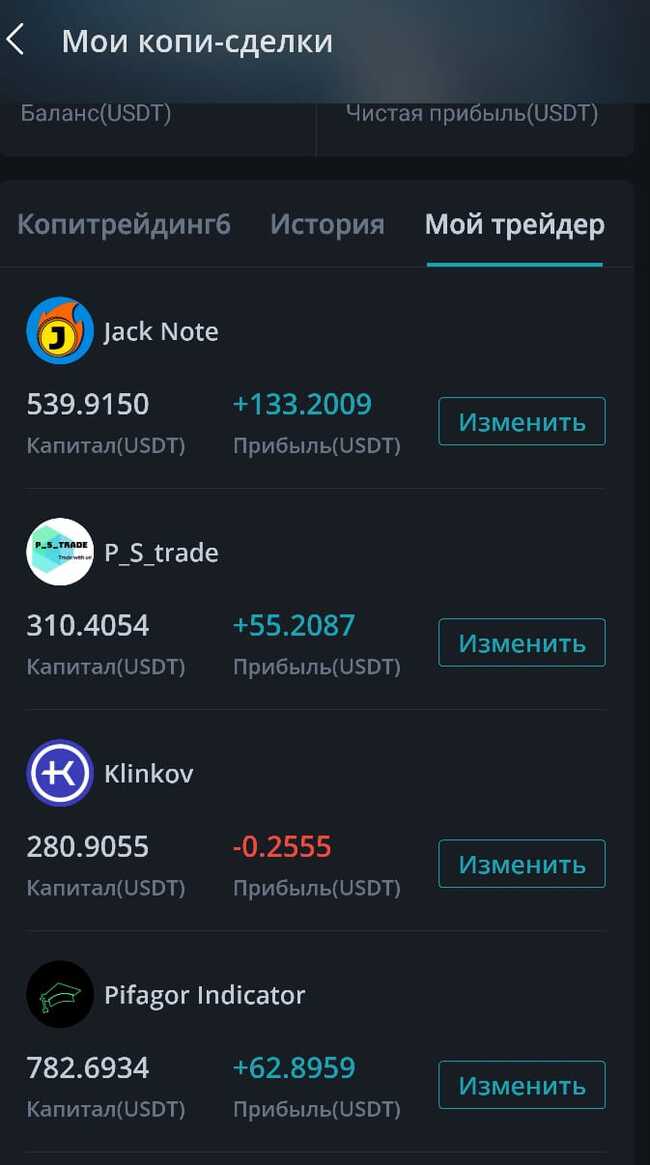
Task: Open Jack Note trader profile
Action: [x=160, y=331]
